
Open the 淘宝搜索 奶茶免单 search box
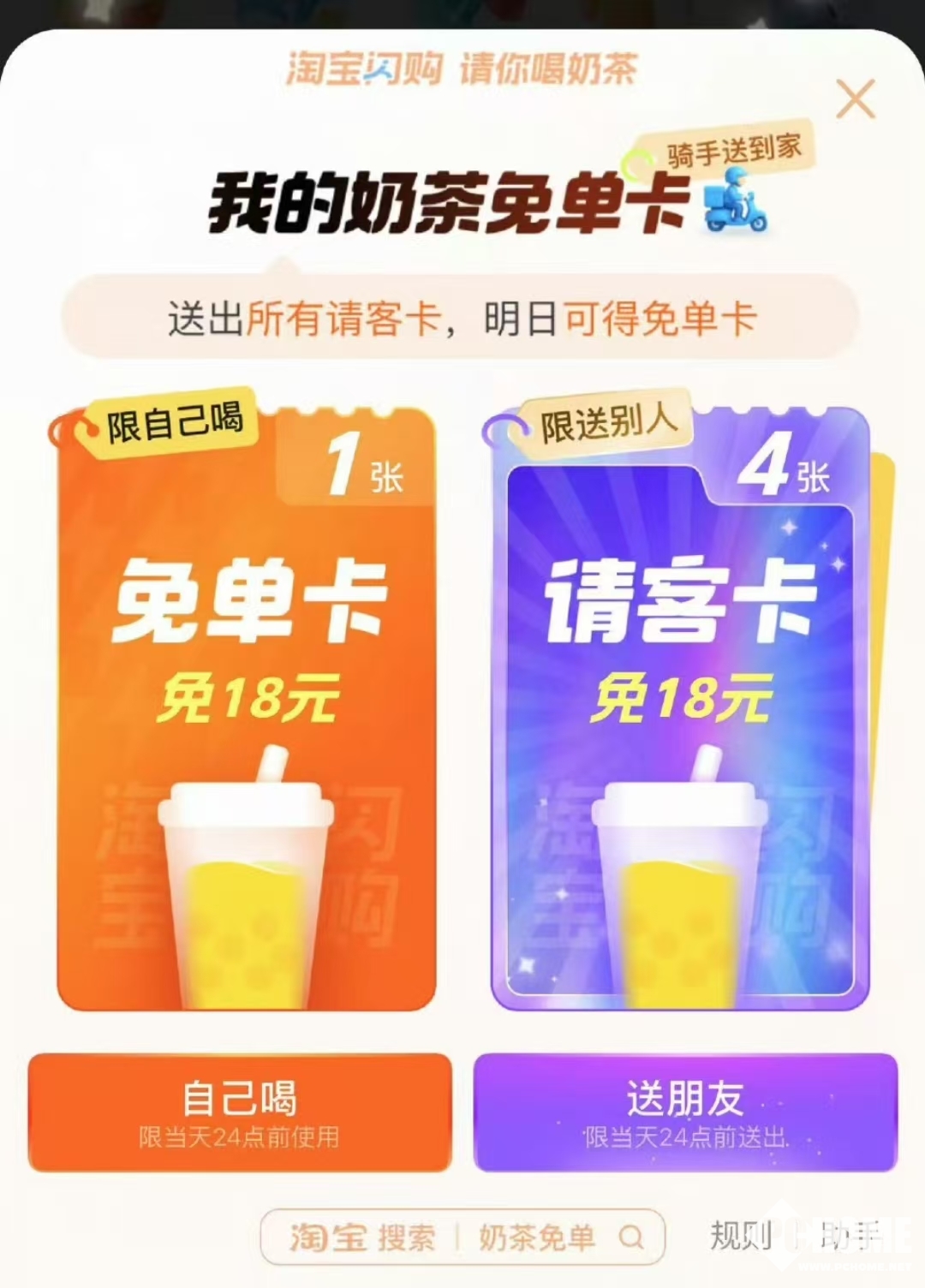coord(462,1237)
